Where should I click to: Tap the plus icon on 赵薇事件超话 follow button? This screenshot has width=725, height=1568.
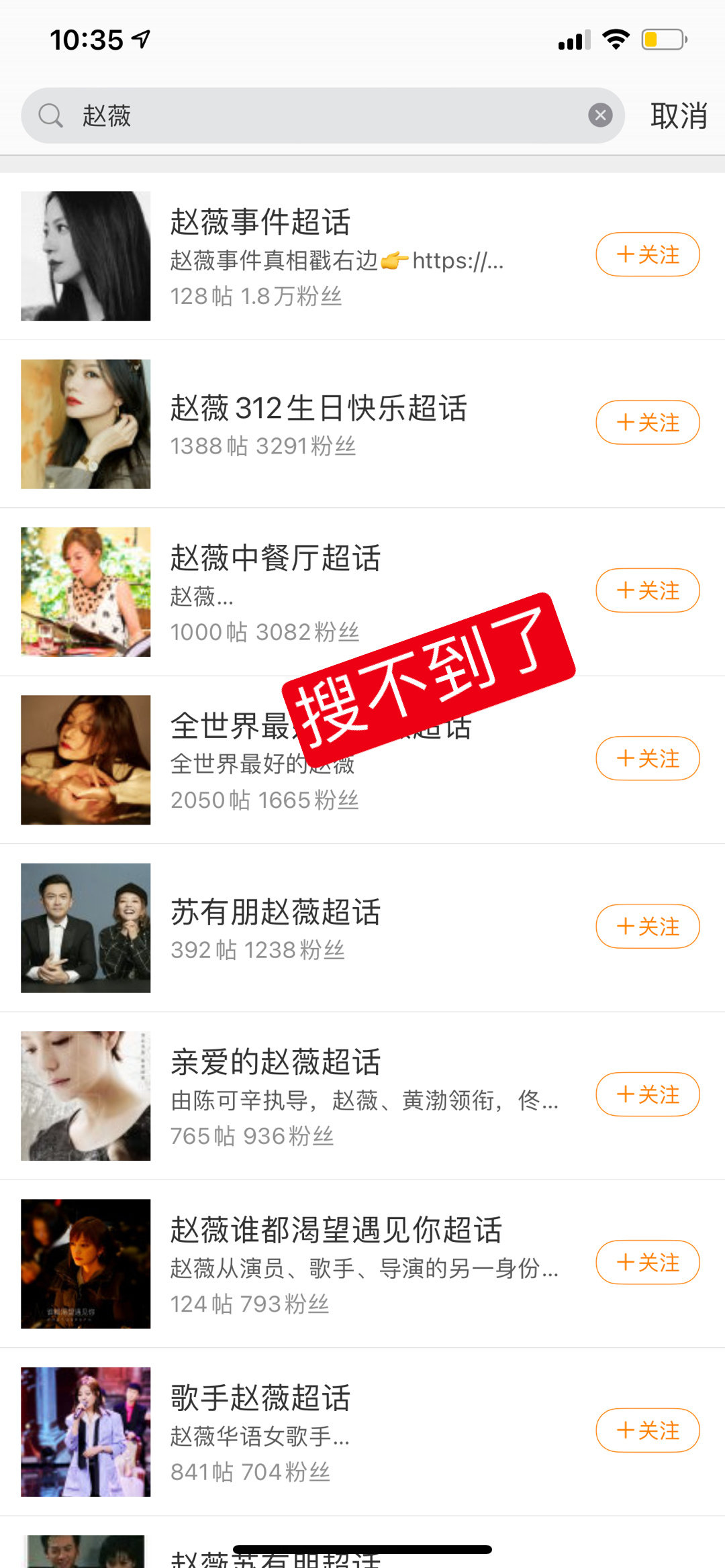[x=625, y=255]
